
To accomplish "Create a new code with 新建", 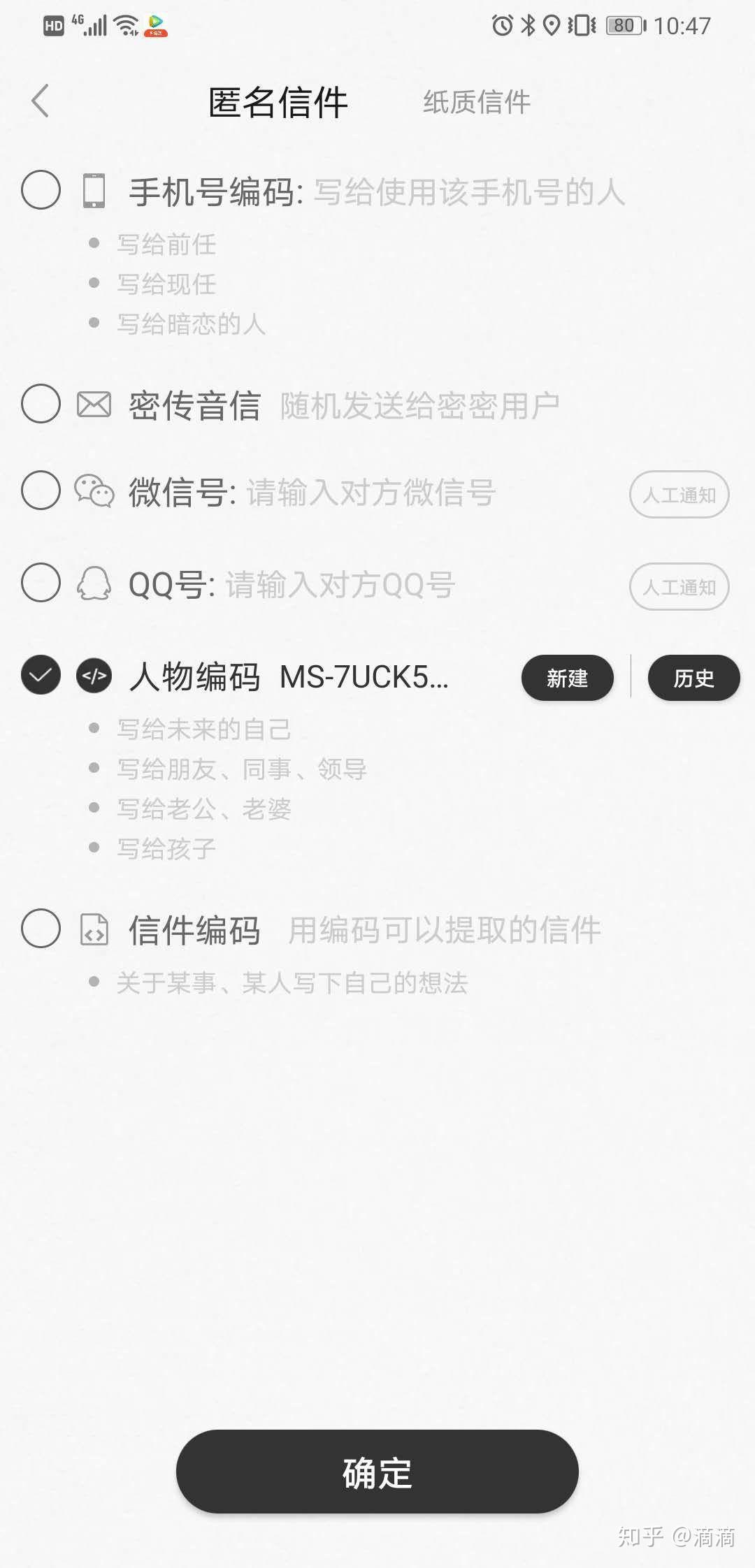I will (x=567, y=678).
